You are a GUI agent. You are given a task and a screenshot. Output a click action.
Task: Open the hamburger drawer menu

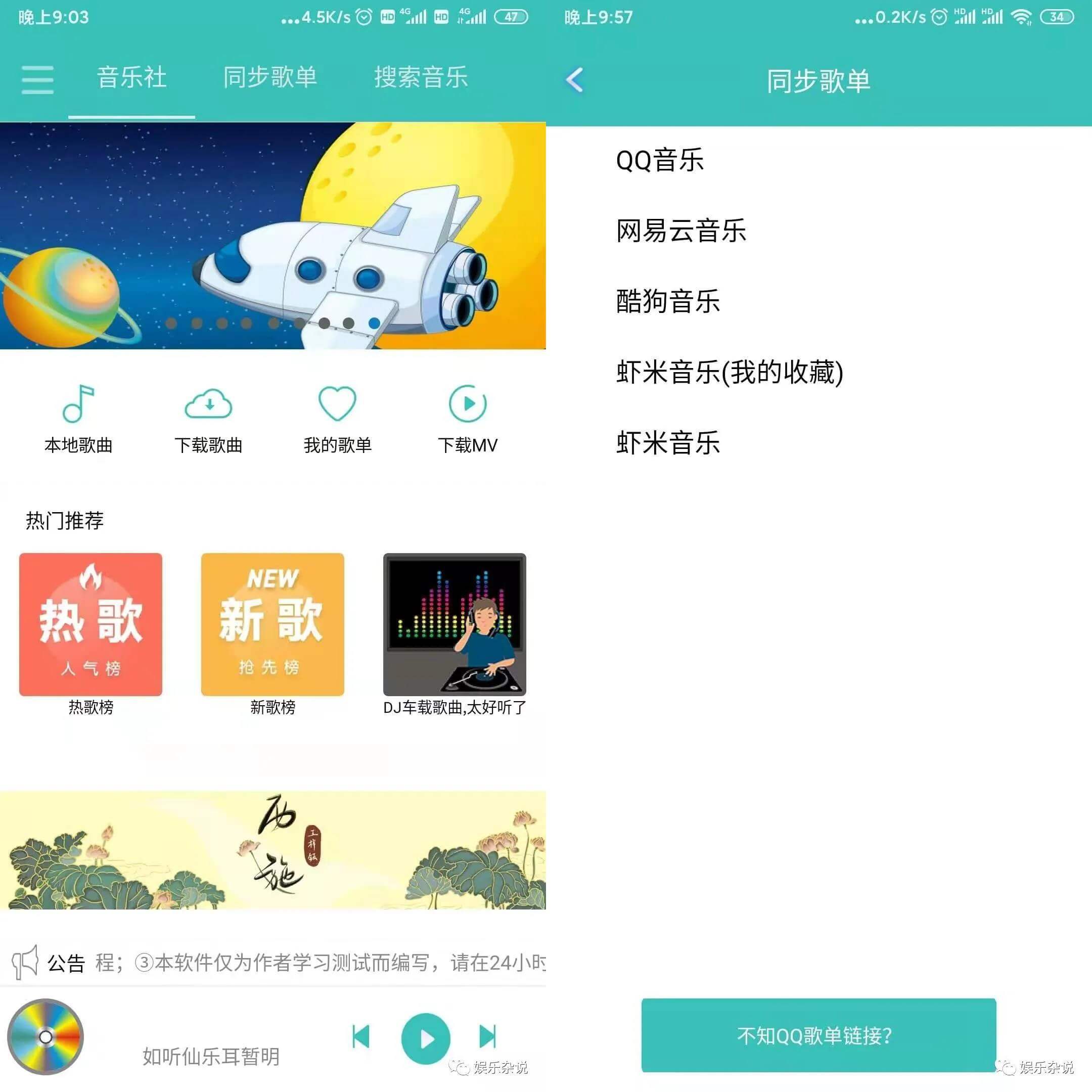tap(37, 79)
